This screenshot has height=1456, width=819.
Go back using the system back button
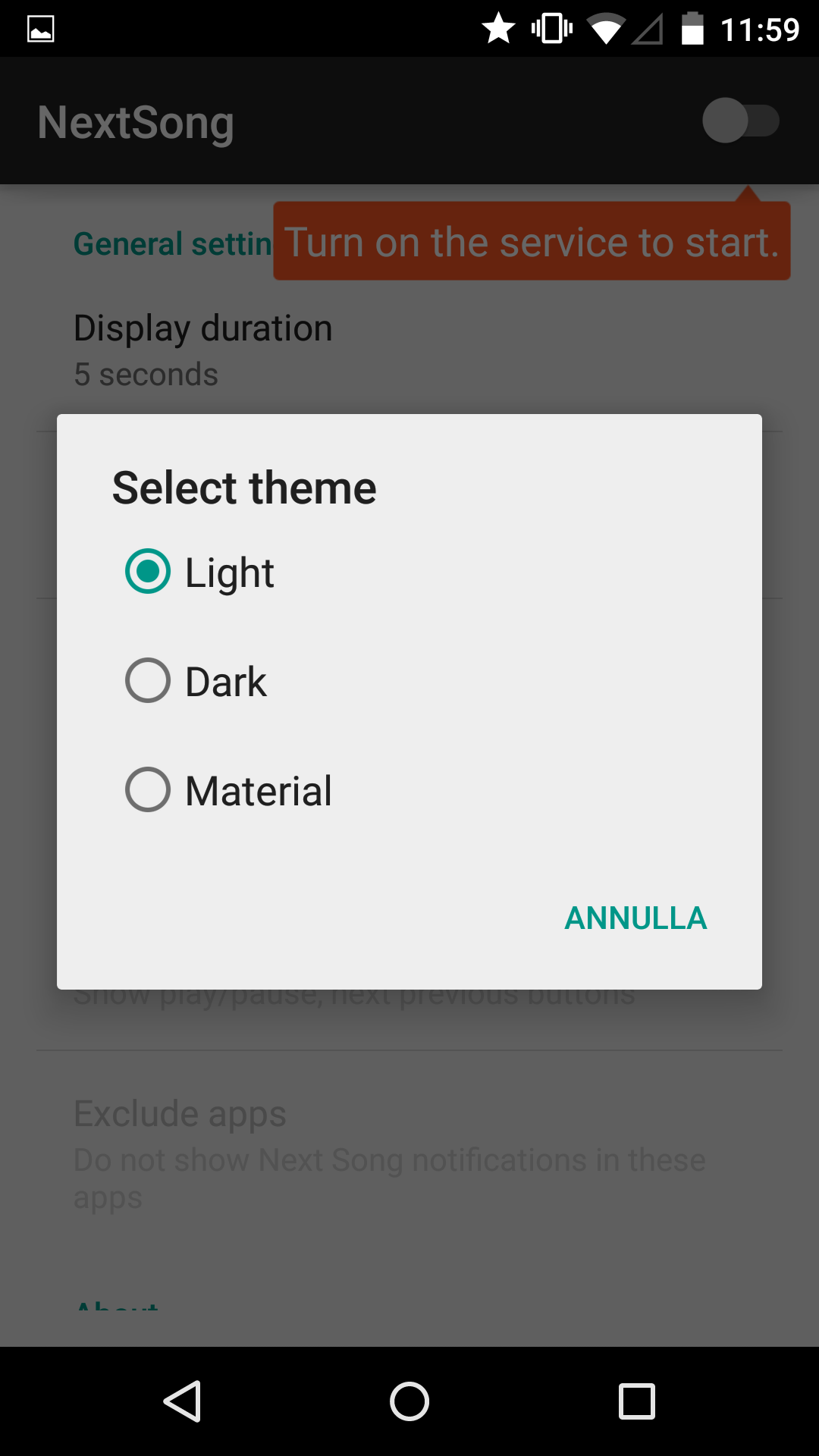(182, 1401)
